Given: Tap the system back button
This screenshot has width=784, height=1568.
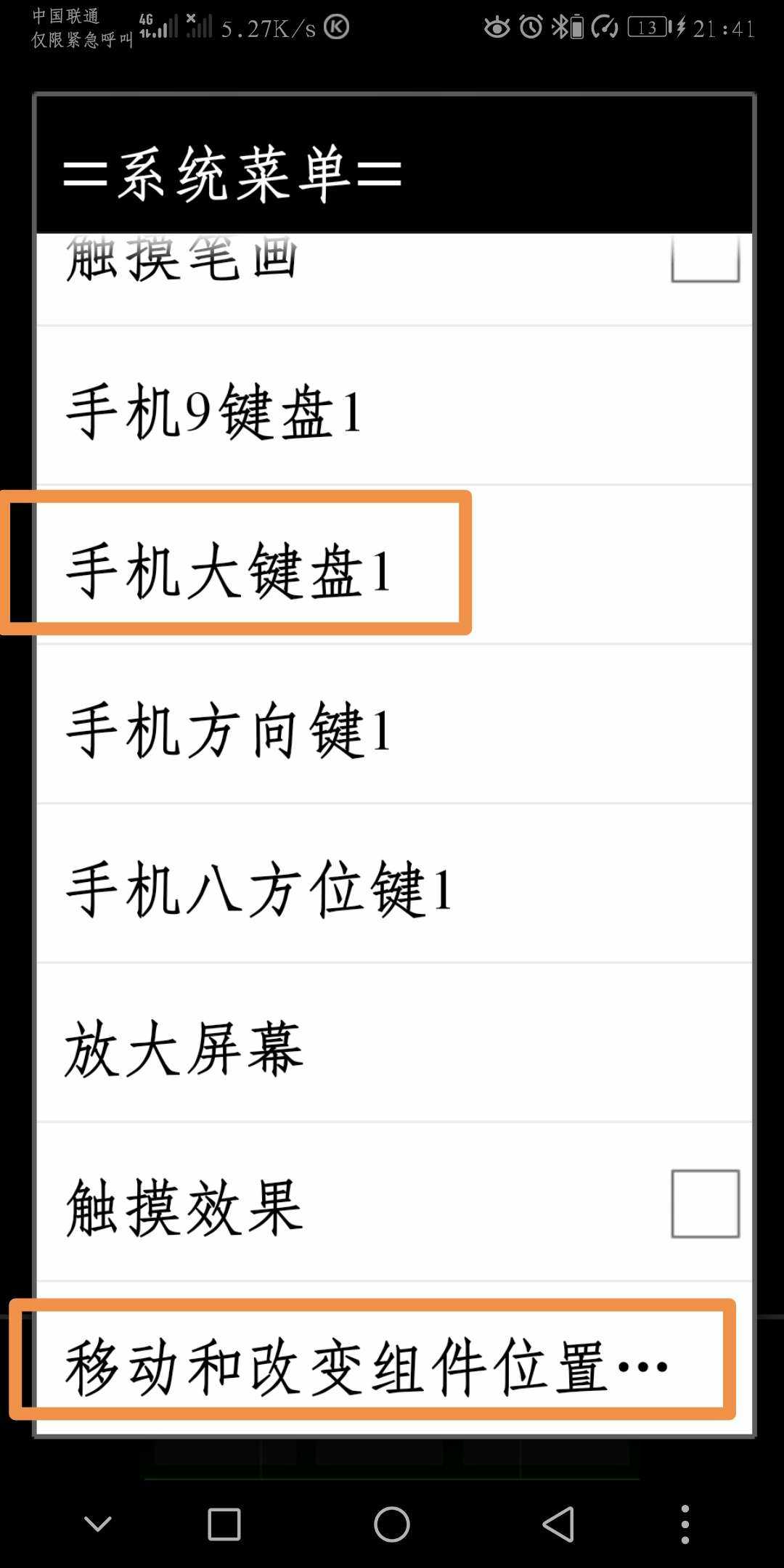Looking at the screenshot, I should (559, 1523).
